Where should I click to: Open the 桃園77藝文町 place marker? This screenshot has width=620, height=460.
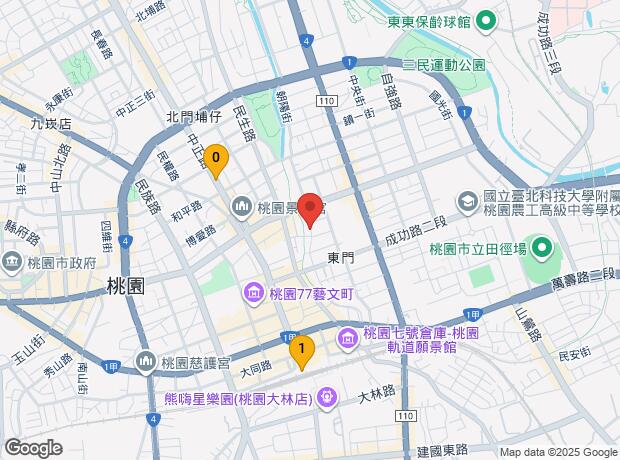(x=253, y=295)
